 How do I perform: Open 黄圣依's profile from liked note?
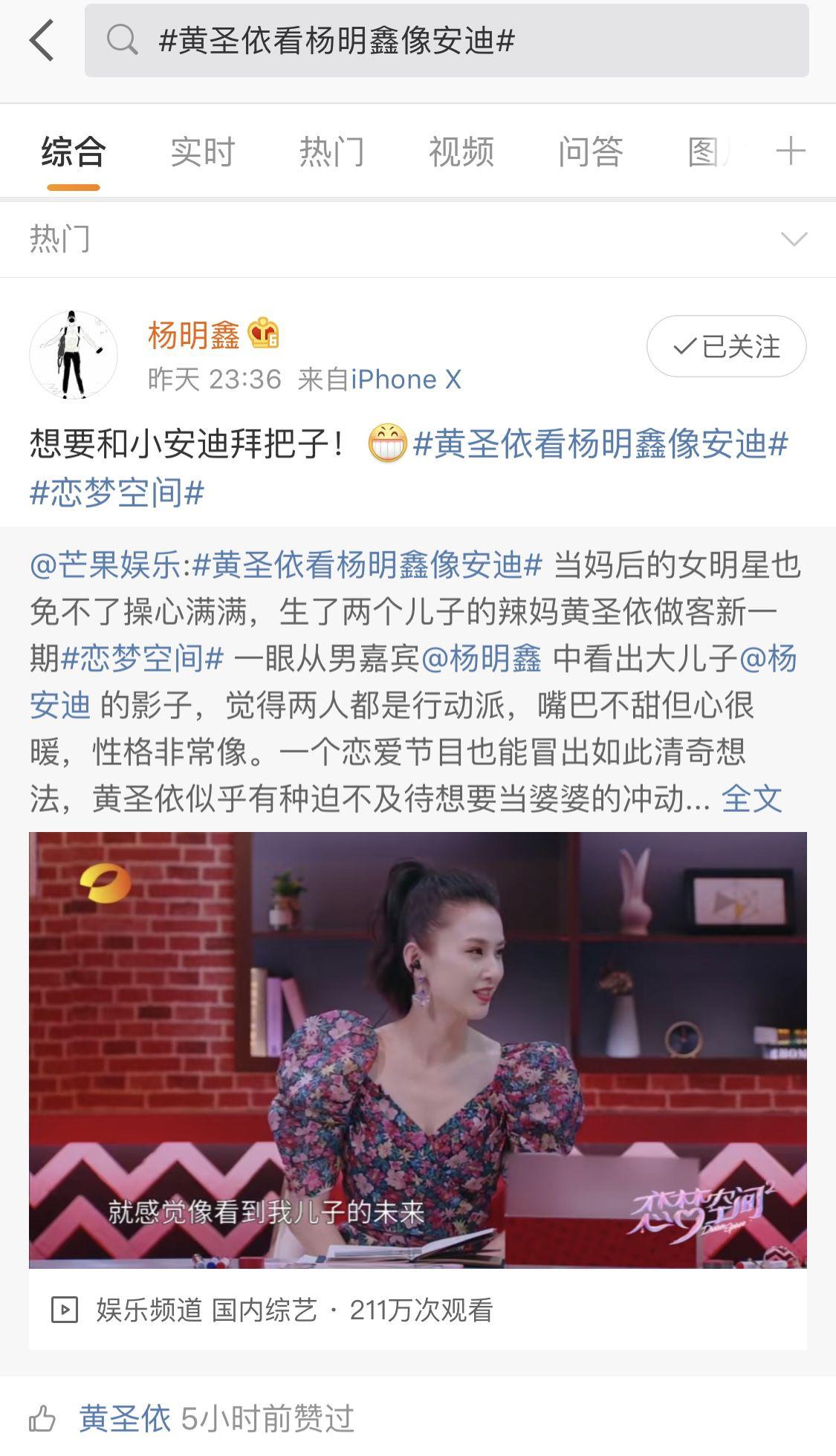click(125, 1418)
